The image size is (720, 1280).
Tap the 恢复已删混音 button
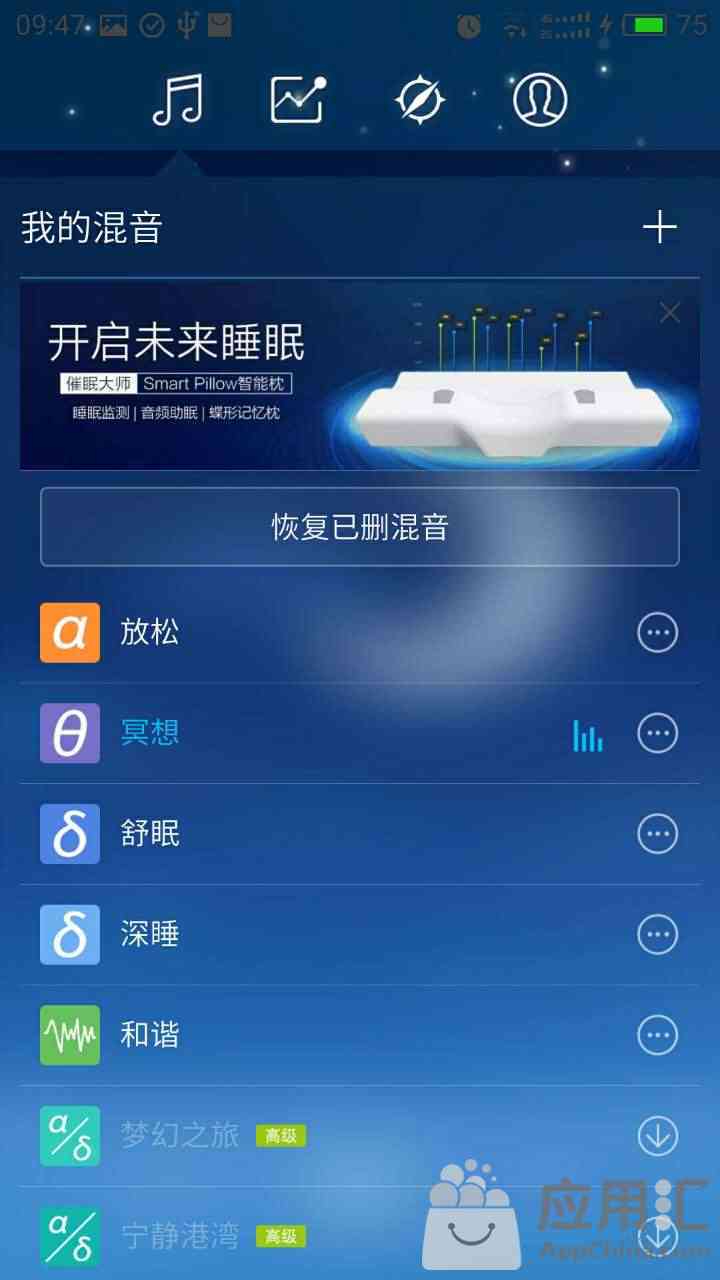click(x=359, y=527)
